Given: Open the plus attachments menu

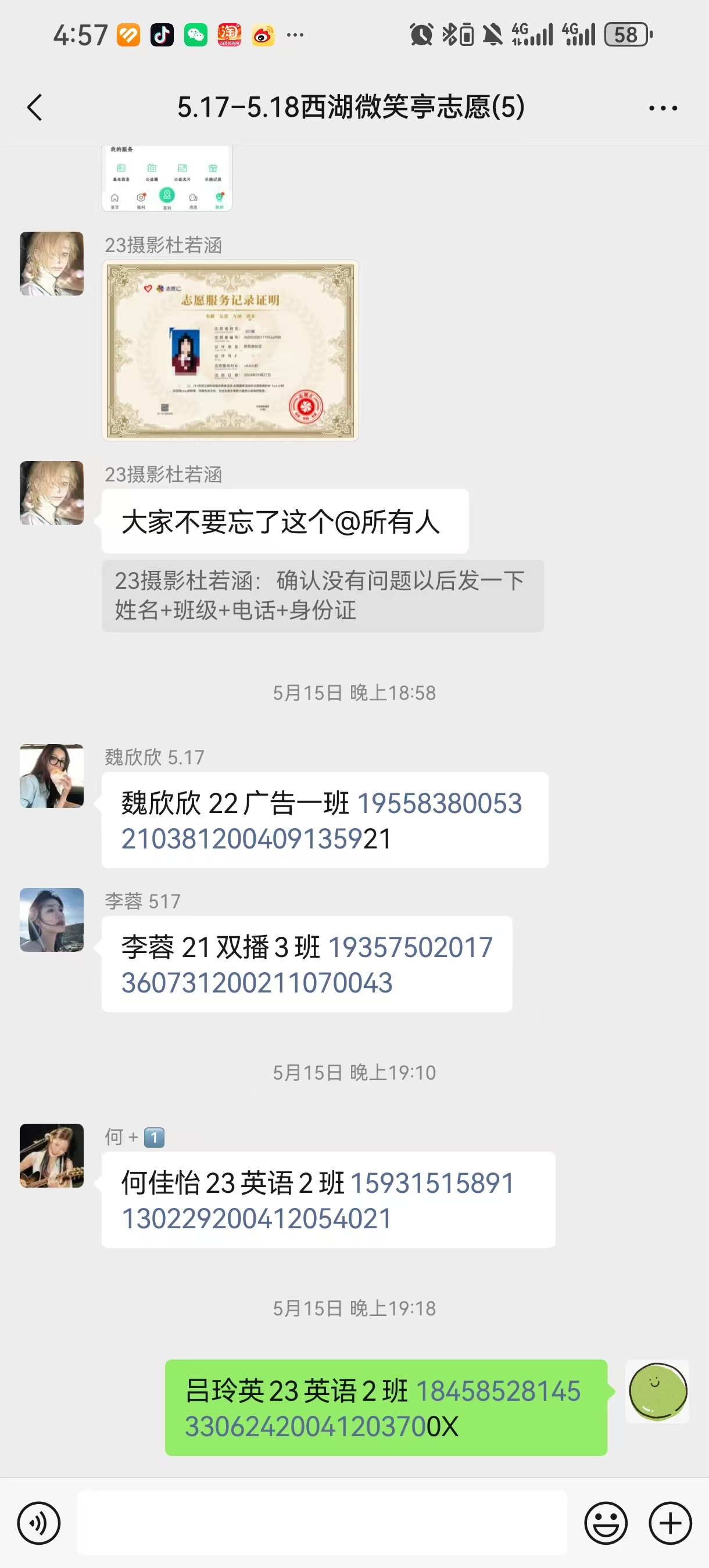Looking at the screenshot, I should [x=670, y=1523].
